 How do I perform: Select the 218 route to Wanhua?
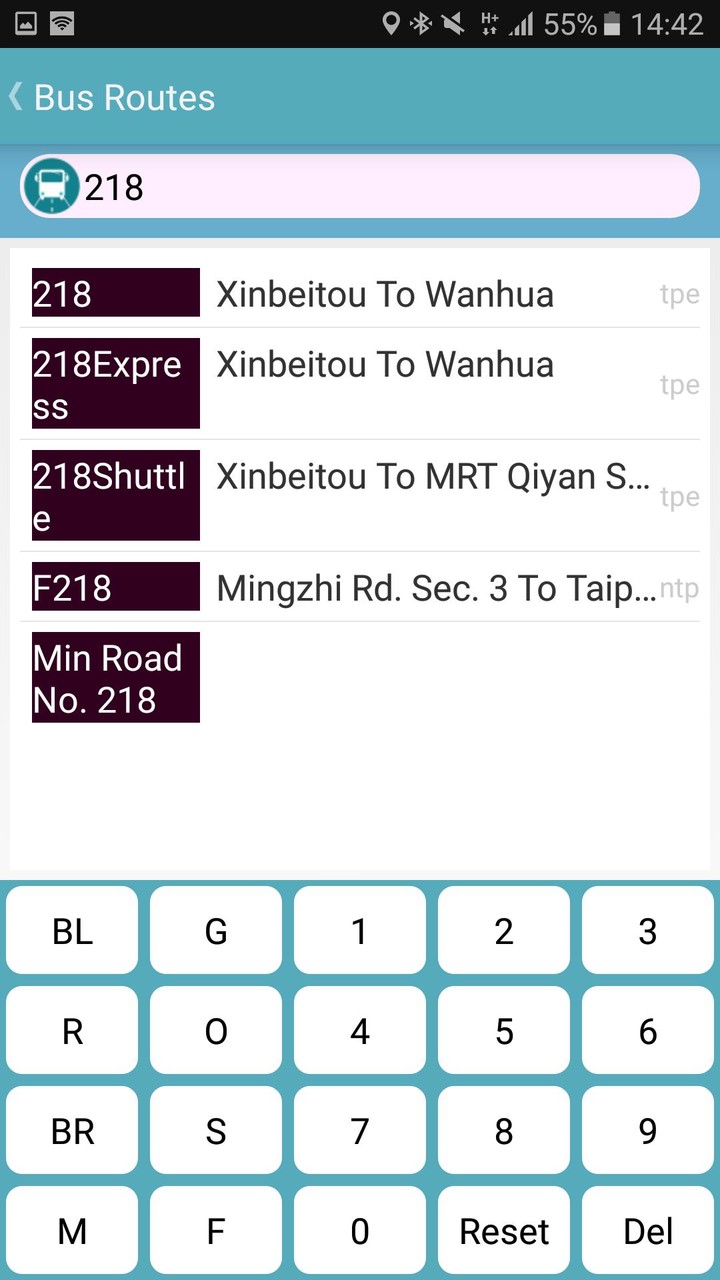360,294
